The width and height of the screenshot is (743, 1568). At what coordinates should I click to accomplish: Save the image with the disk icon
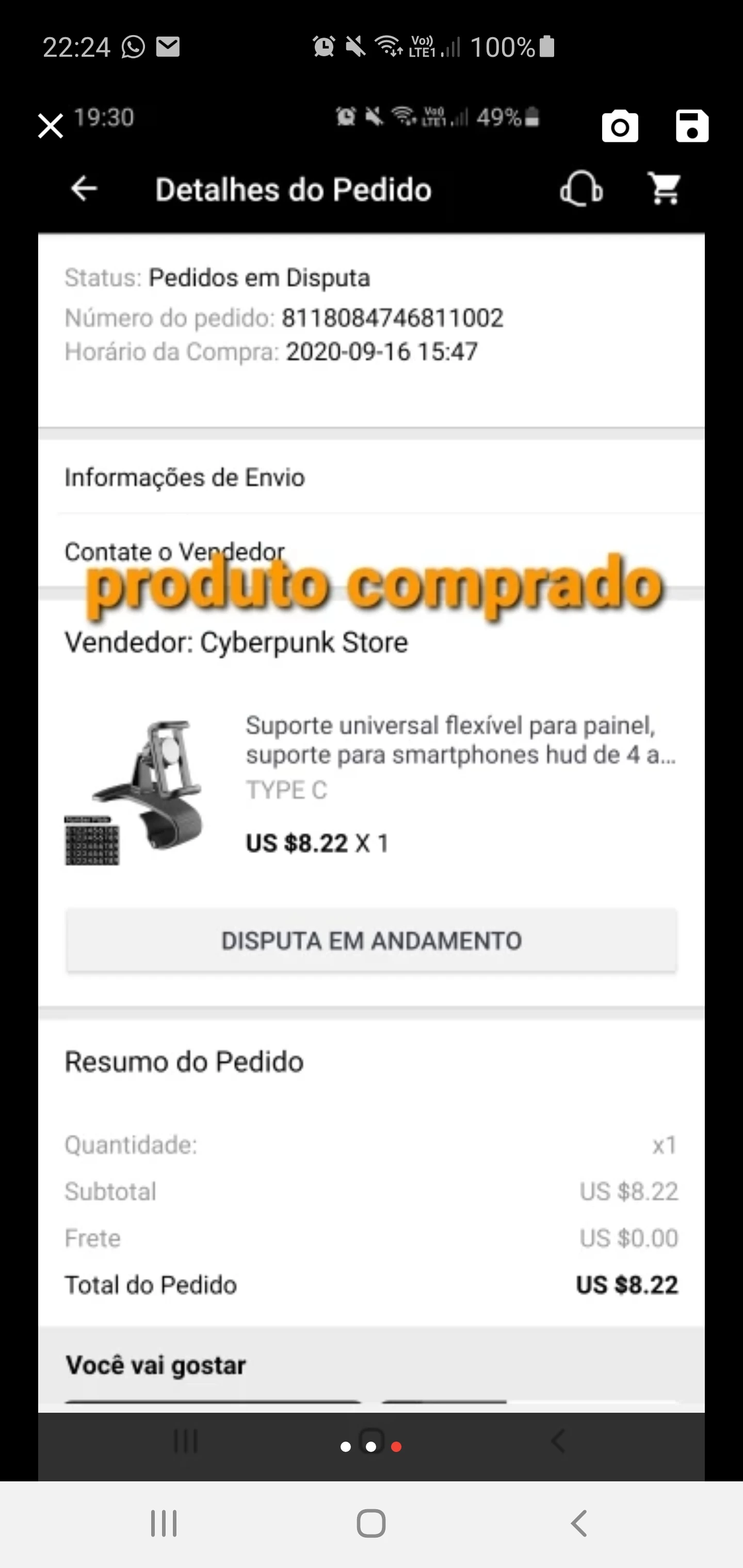(692, 126)
